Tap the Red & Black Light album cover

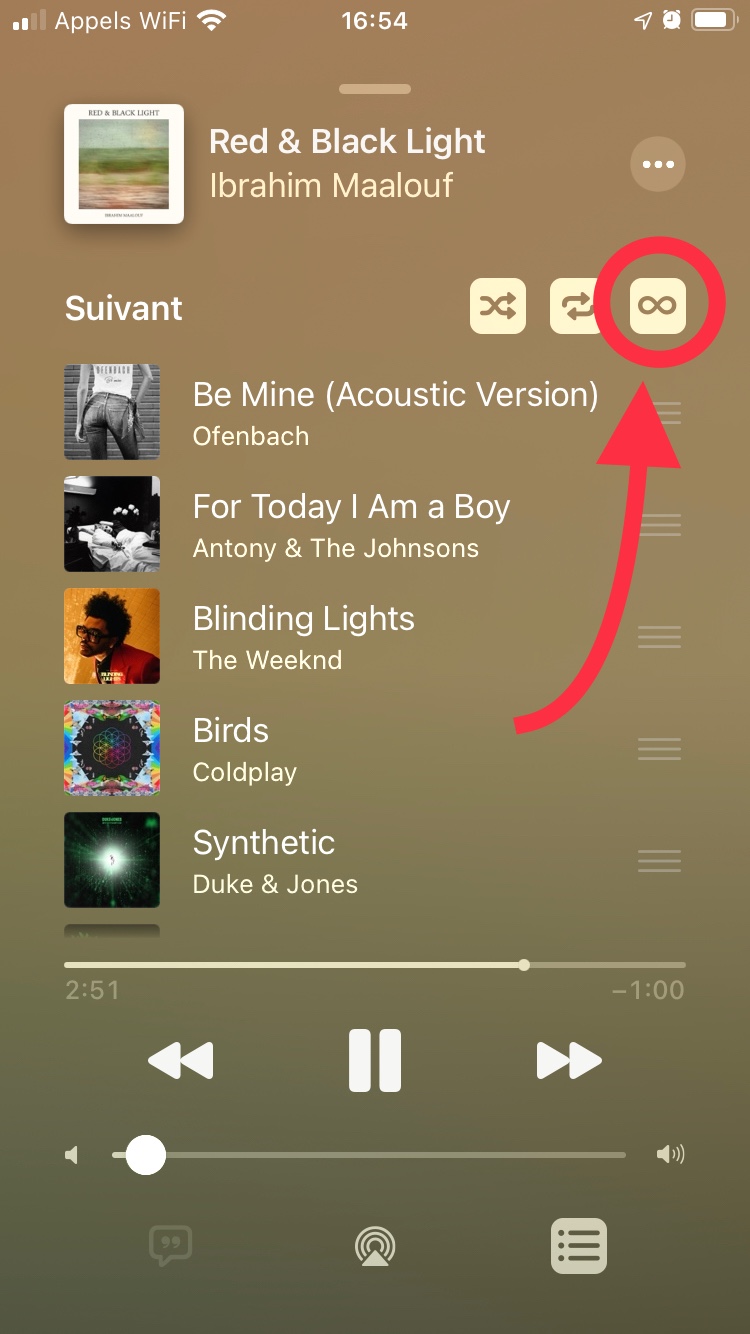tap(124, 164)
